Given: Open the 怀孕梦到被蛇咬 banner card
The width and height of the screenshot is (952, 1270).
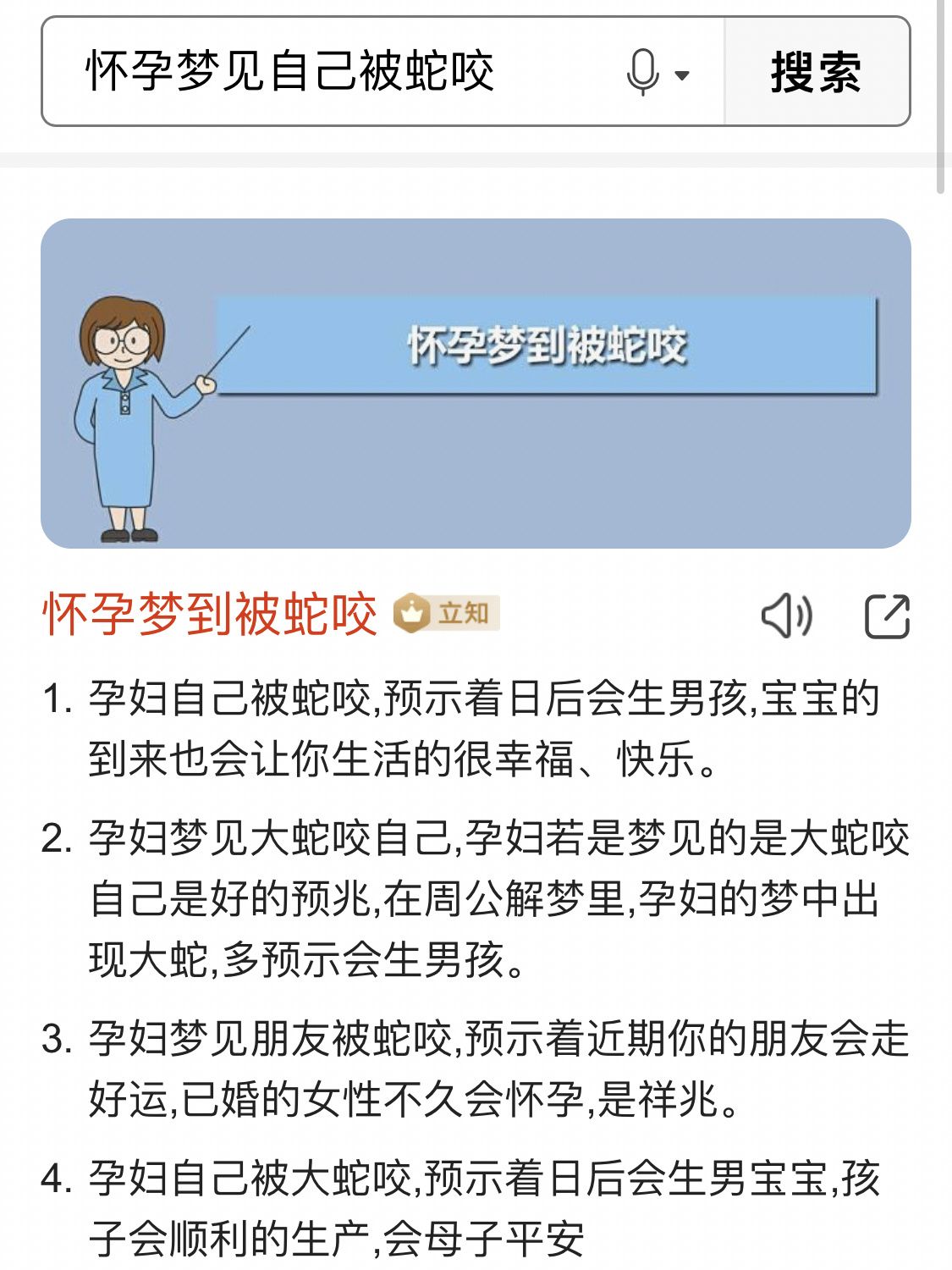Looking at the screenshot, I should [476, 383].
